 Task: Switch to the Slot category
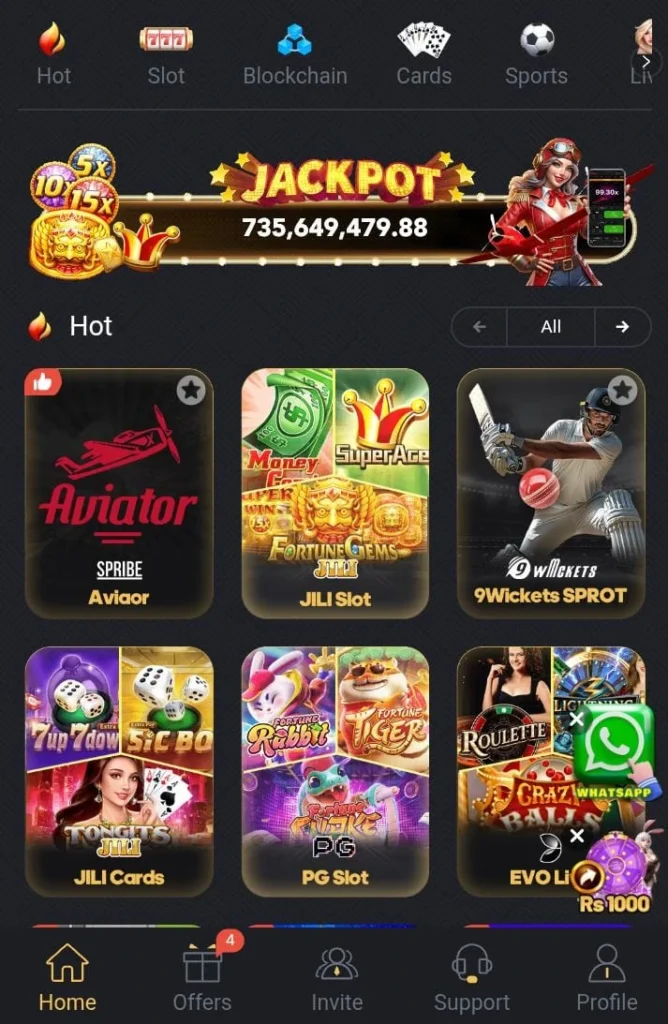[x=166, y=55]
